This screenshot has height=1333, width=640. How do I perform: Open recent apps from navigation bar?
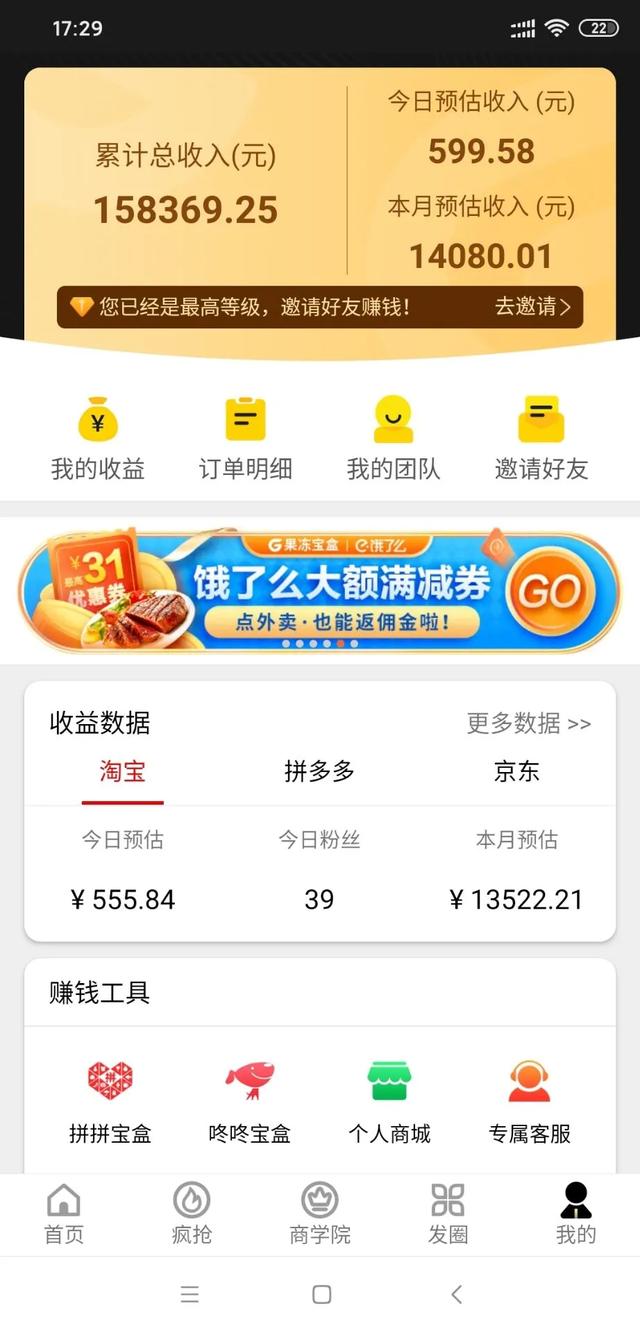point(190,1294)
